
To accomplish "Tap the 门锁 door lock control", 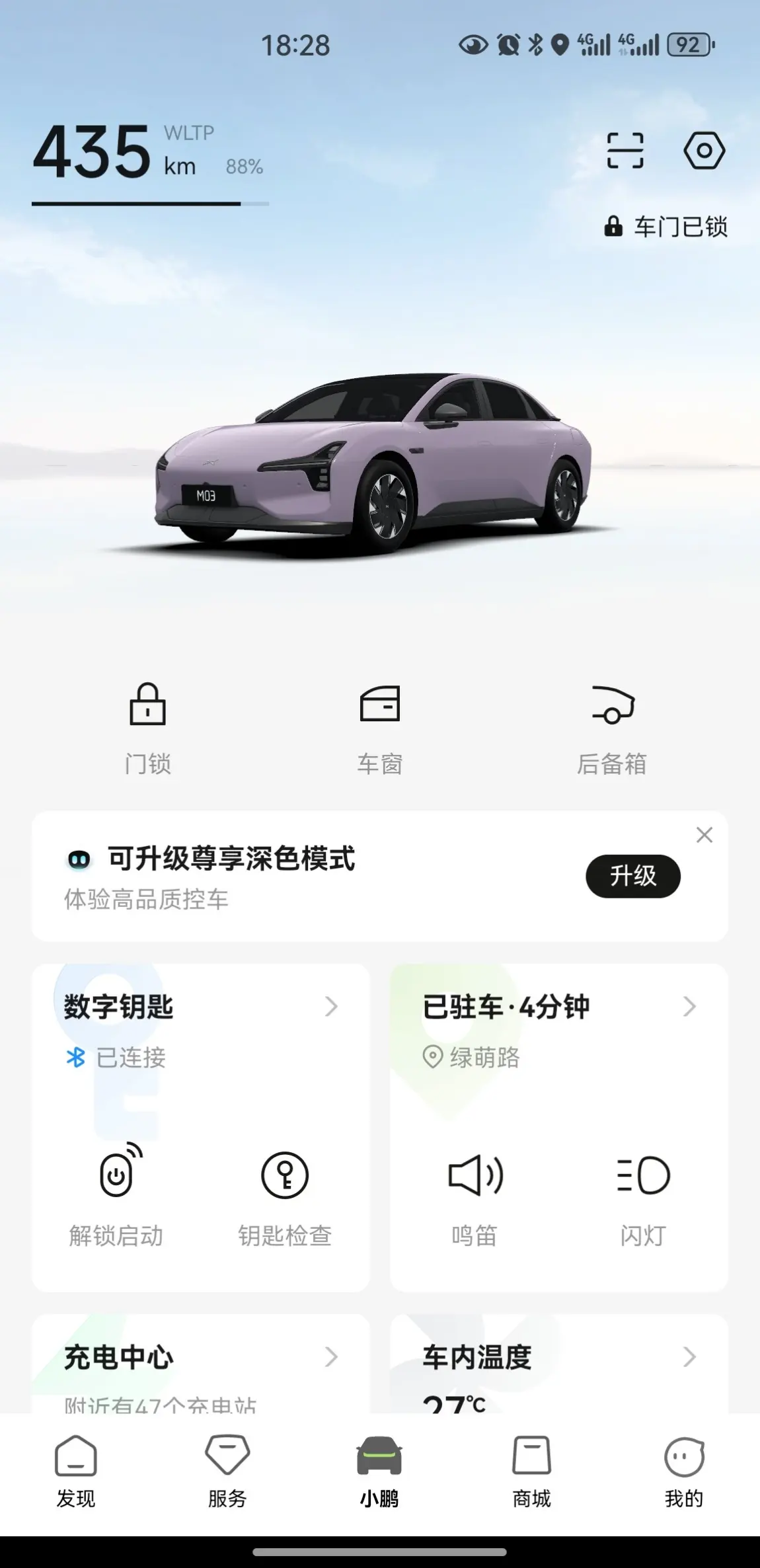I will pos(147,728).
